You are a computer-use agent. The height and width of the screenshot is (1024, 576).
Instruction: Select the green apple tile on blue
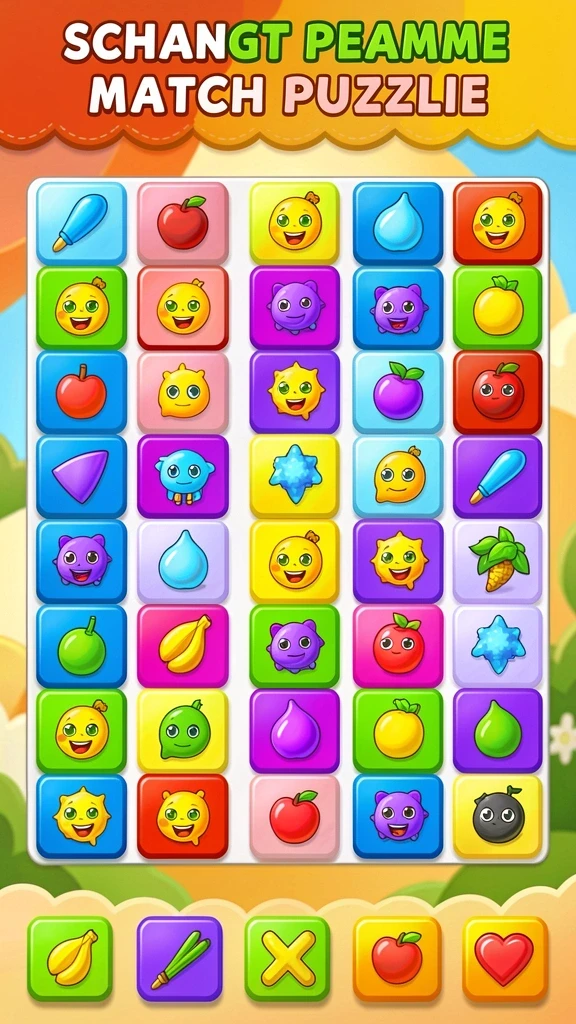81,646
